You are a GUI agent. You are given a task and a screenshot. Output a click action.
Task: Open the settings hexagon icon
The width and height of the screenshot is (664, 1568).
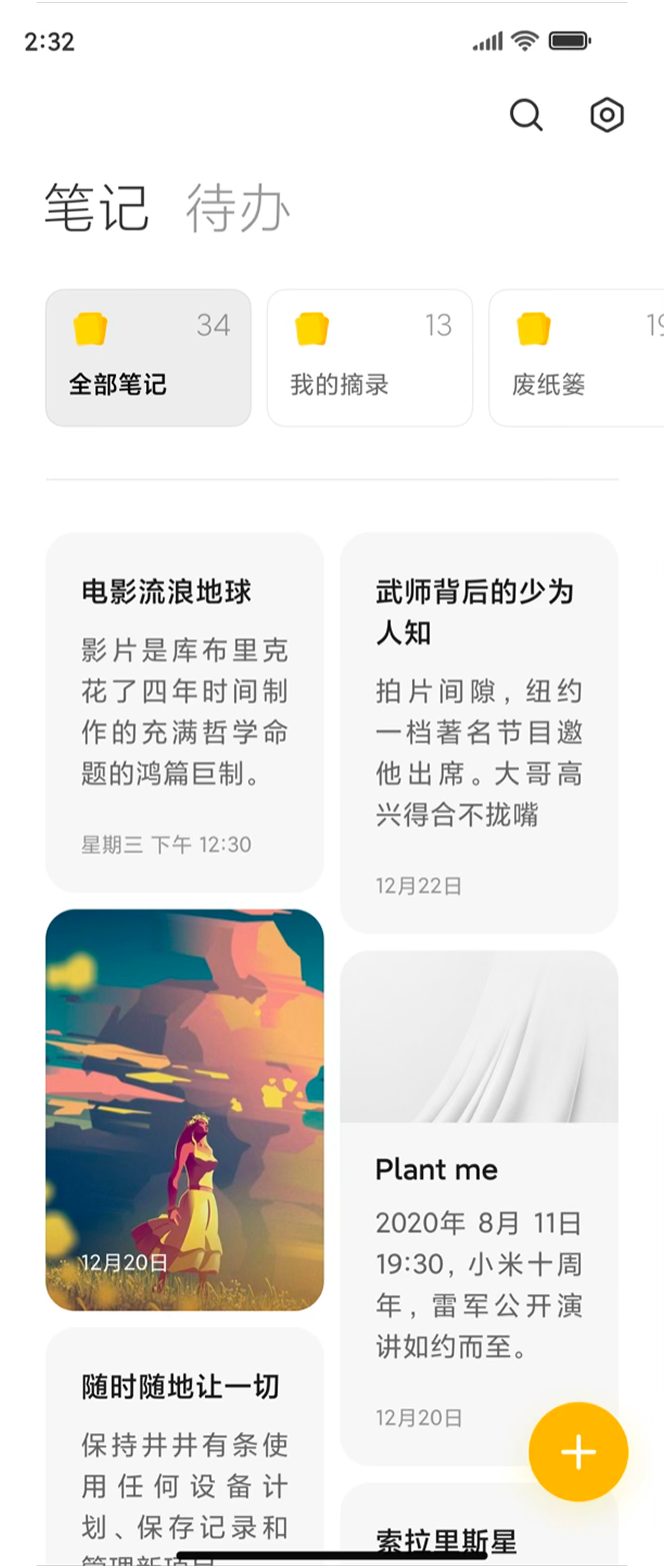pos(607,114)
